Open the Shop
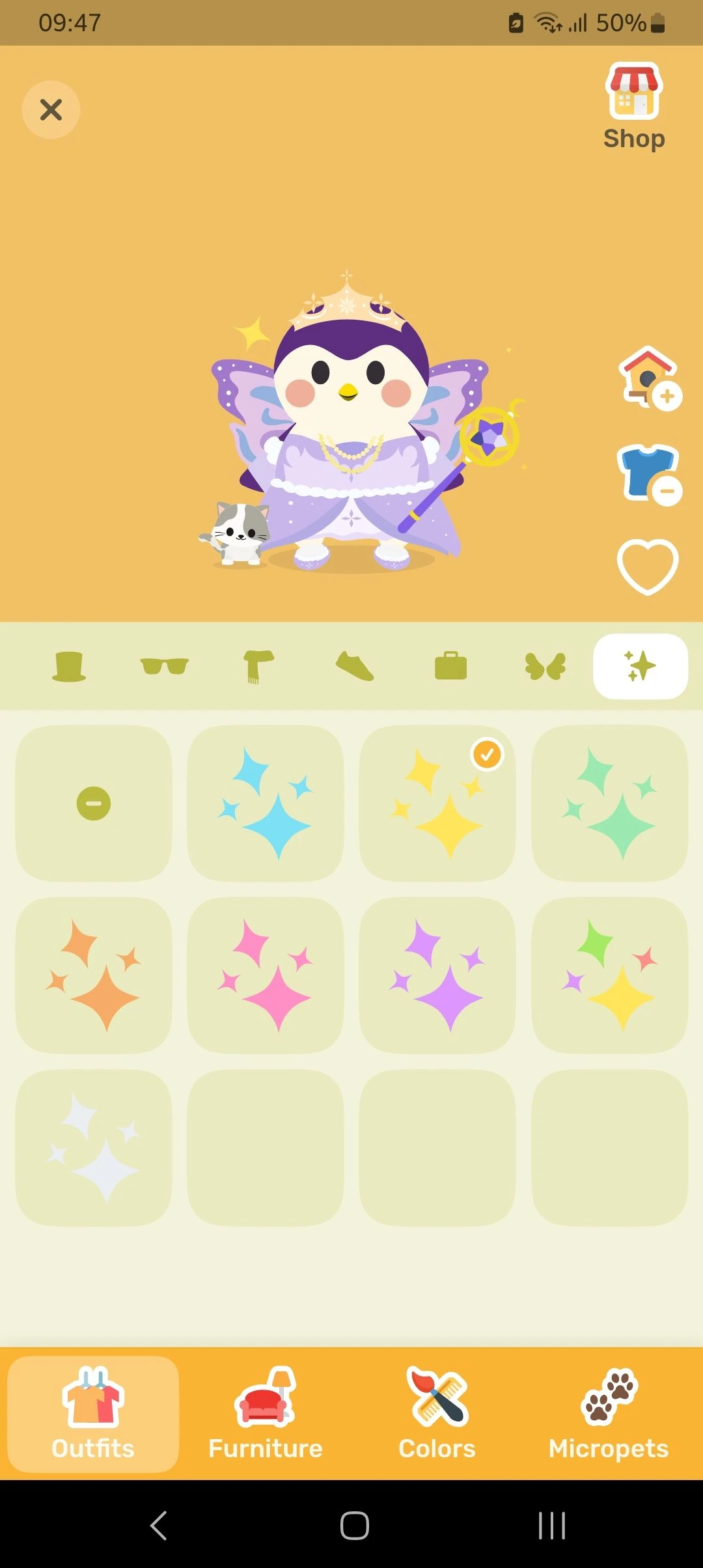 pyautogui.click(x=634, y=106)
